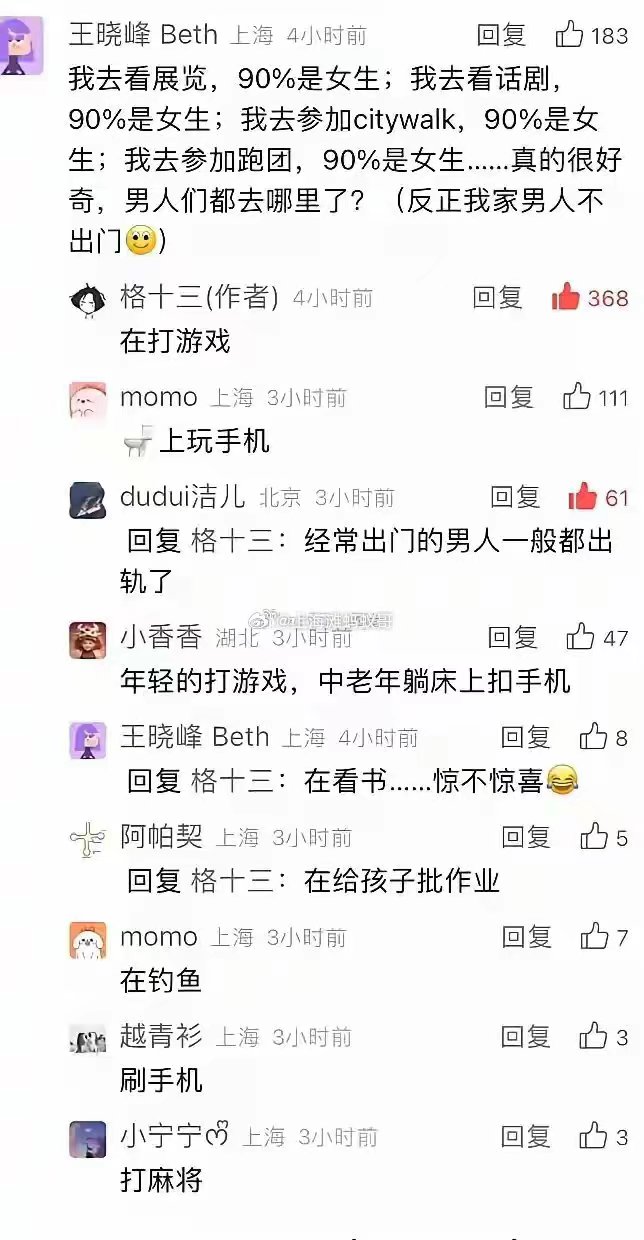644x1240 pixels.
Task: Reply to 格十三's 在打游戏 comment
Action: [497, 297]
